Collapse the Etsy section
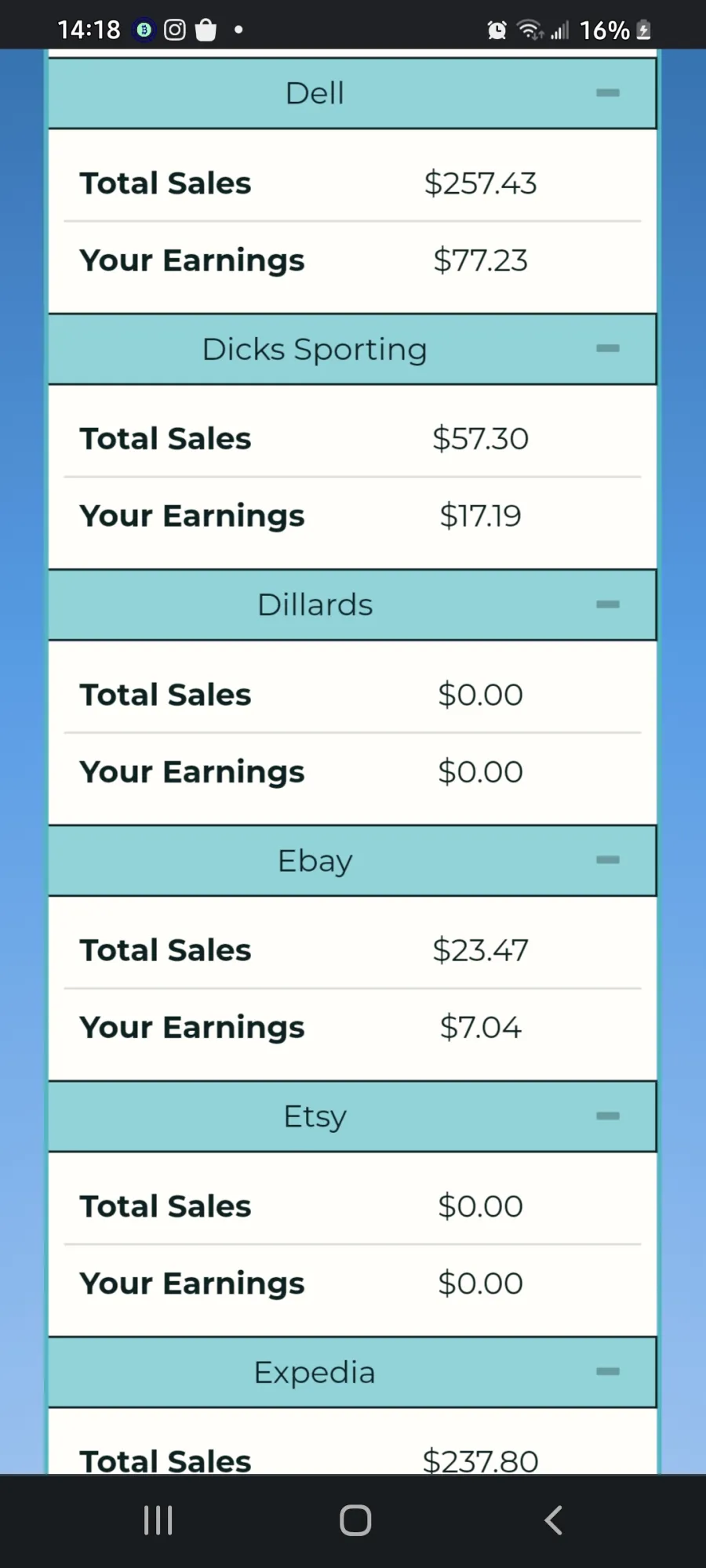This screenshot has height=1568, width=706. click(608, 1116)
